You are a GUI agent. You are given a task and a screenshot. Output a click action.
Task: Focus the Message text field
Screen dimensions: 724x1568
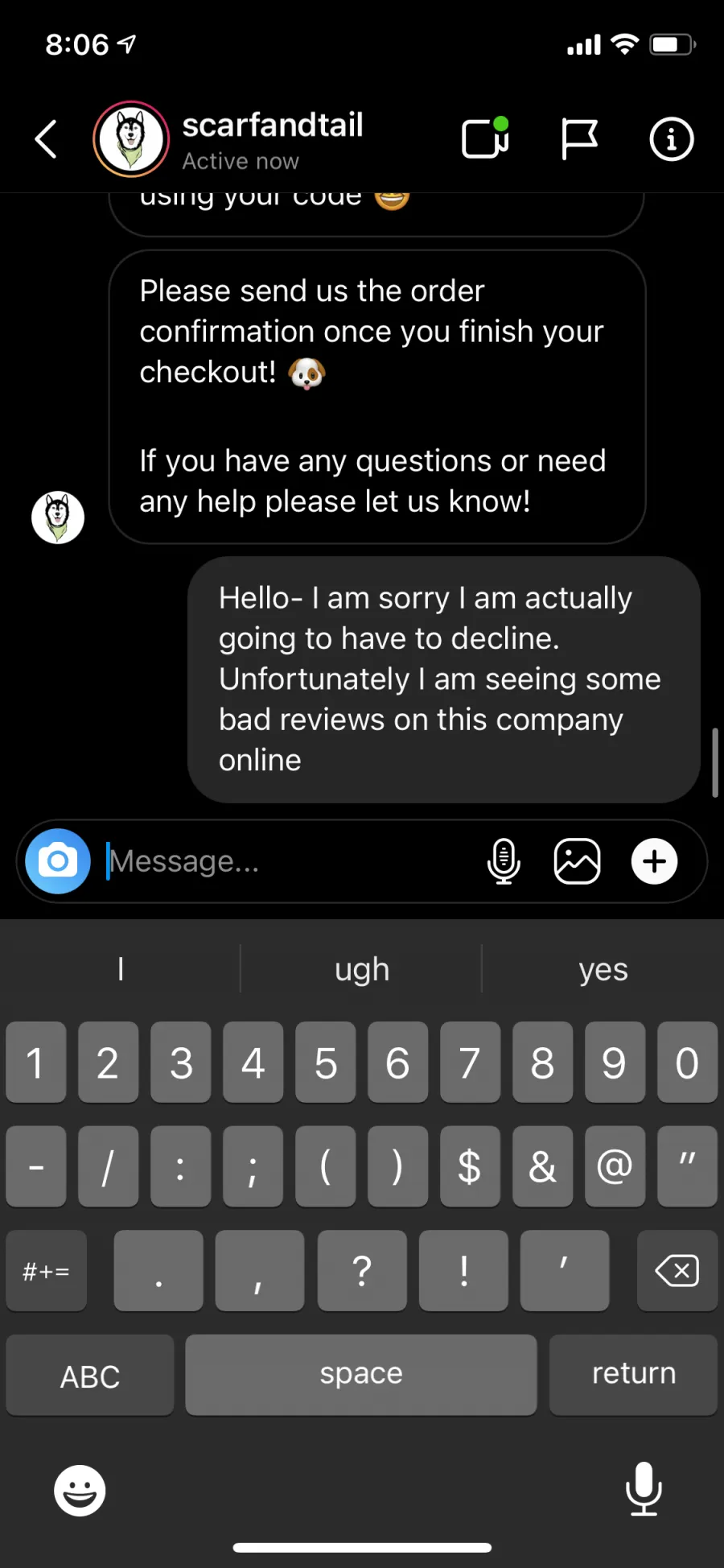290,861
